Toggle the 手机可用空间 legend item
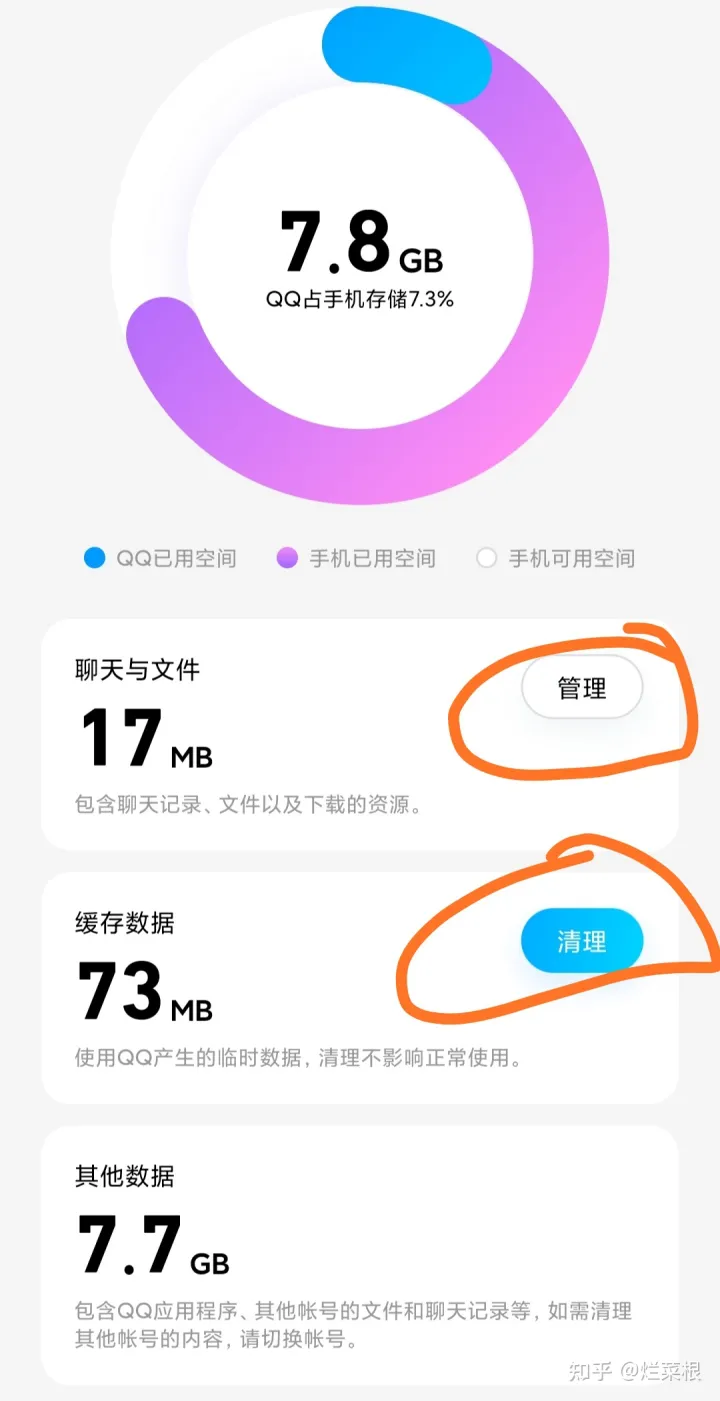 tap(554, 559)
